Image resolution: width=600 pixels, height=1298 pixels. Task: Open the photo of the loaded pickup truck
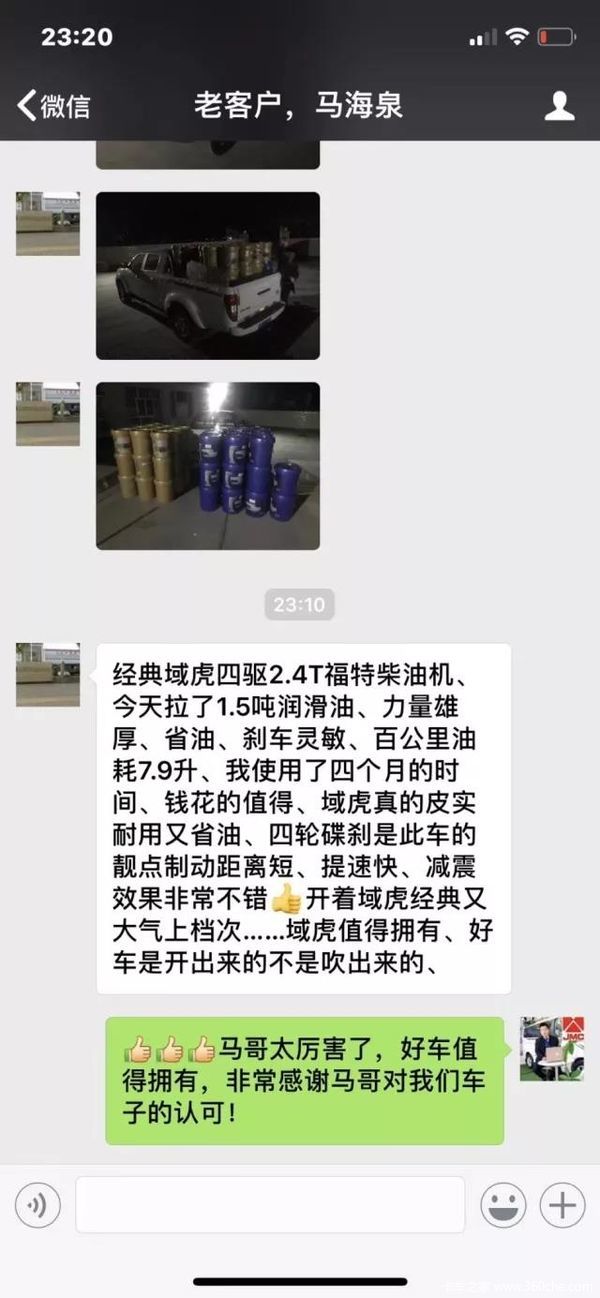point(208,276)
